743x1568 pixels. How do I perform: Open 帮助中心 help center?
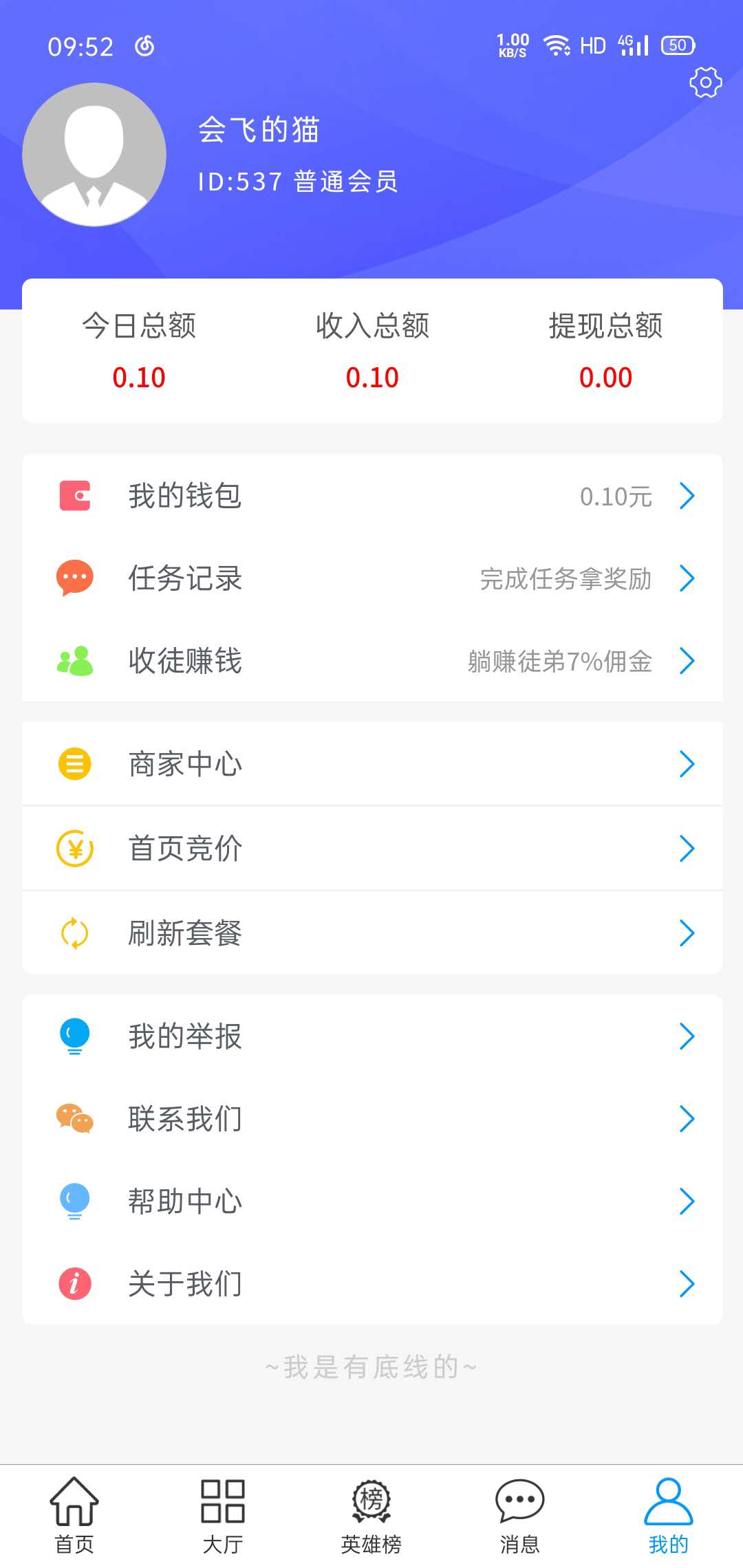[x=372, y=1201]
